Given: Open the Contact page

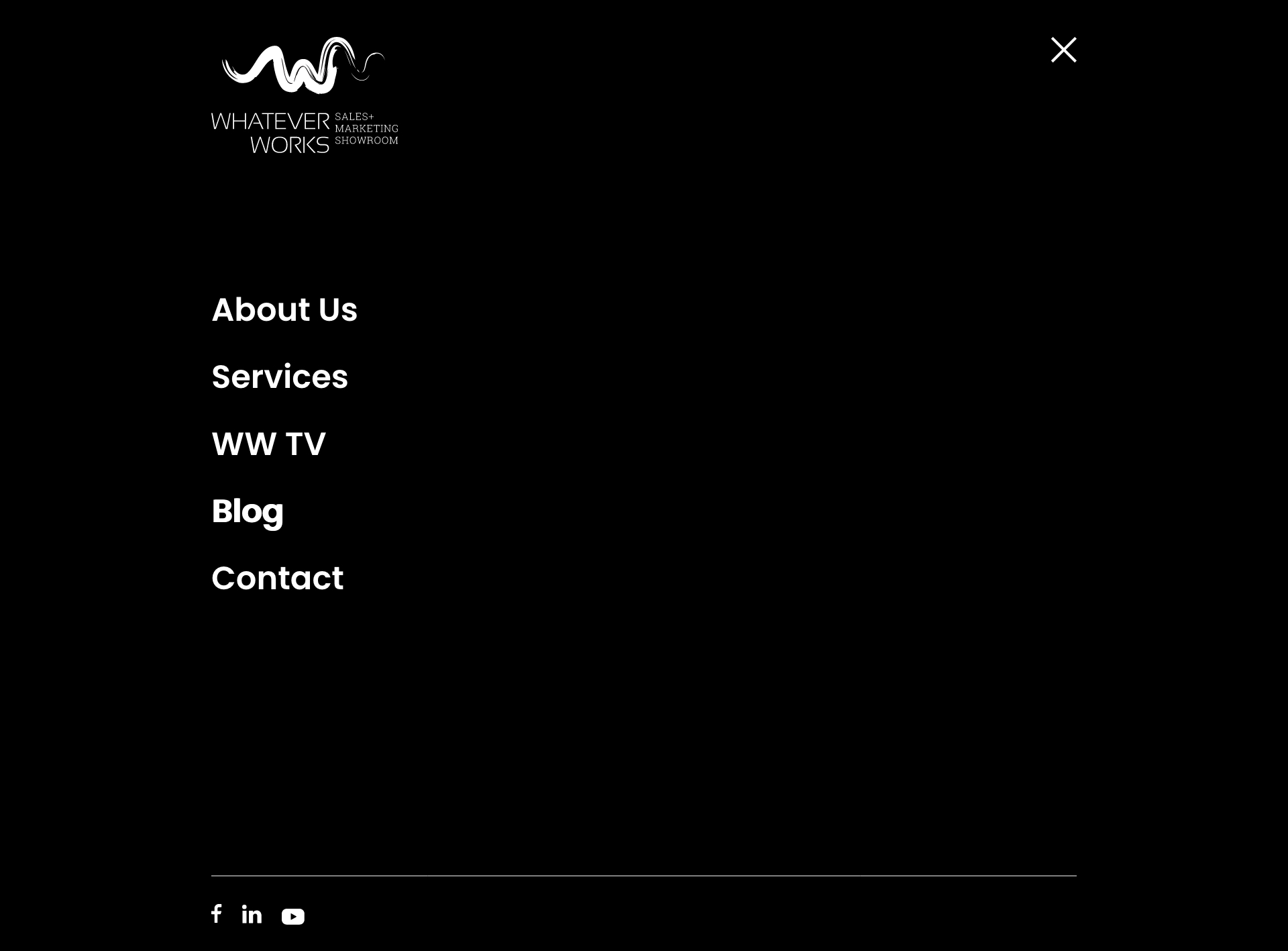Looking at the screenshot, I should [x=277, y=578].
